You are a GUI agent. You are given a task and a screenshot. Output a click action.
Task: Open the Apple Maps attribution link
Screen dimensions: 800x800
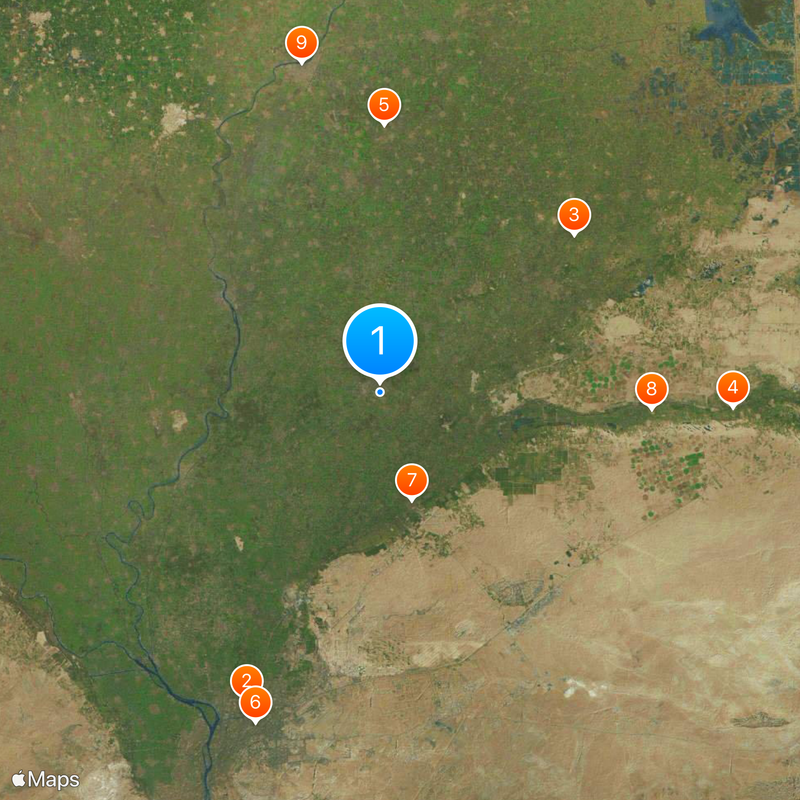[x=46, y=779]
